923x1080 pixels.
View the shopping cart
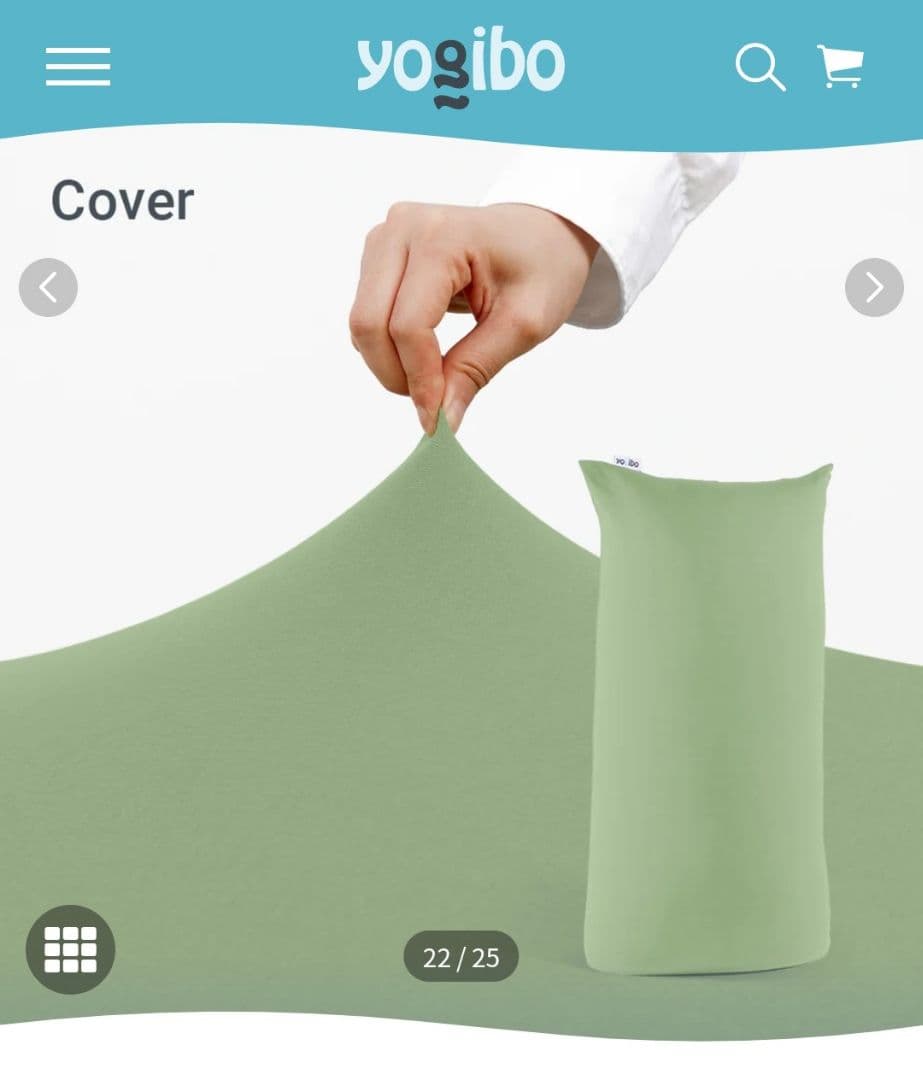[840, 67]
